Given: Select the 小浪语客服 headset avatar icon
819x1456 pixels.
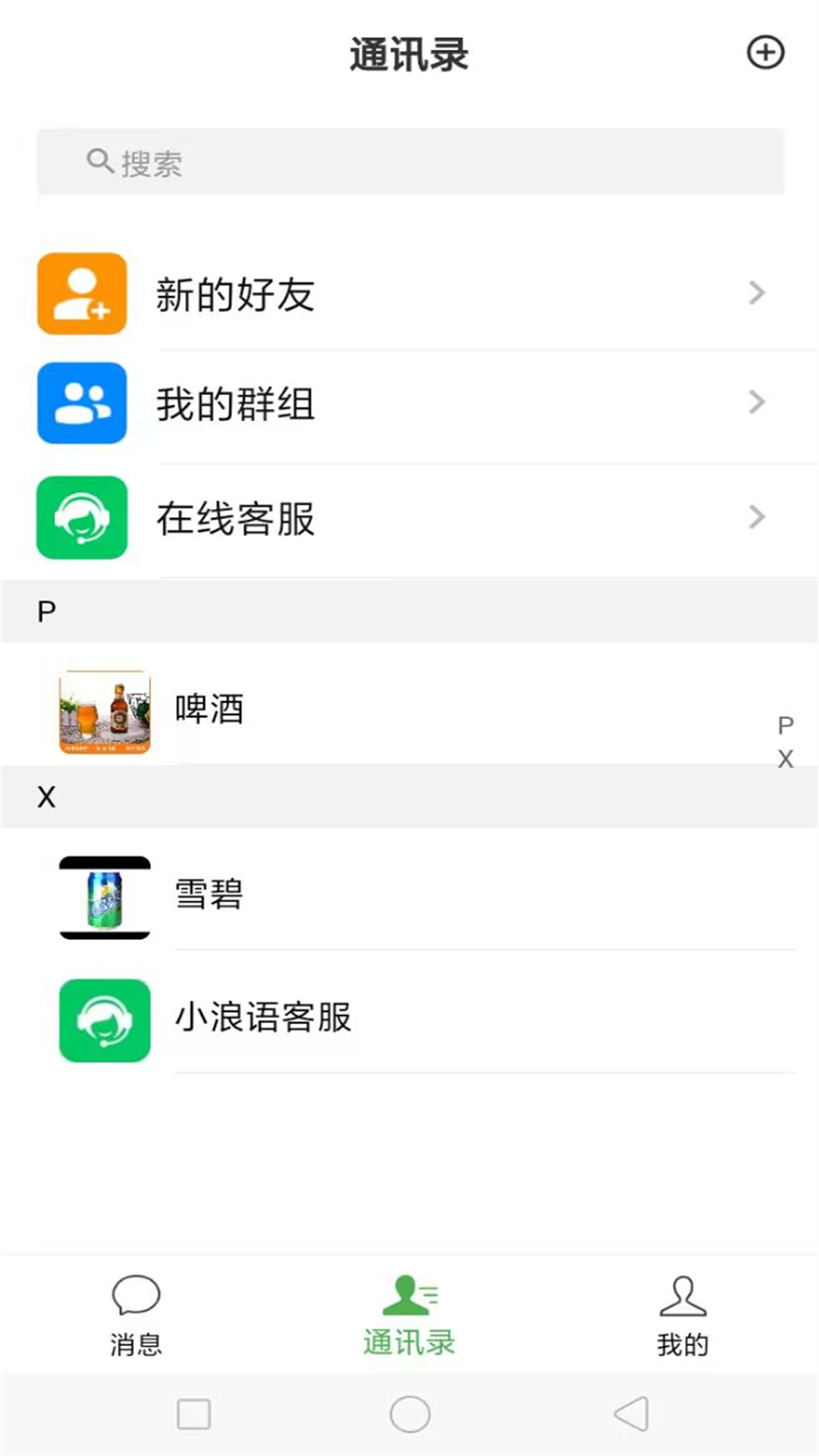Looking at the screenshot, I should [105, 1018].
